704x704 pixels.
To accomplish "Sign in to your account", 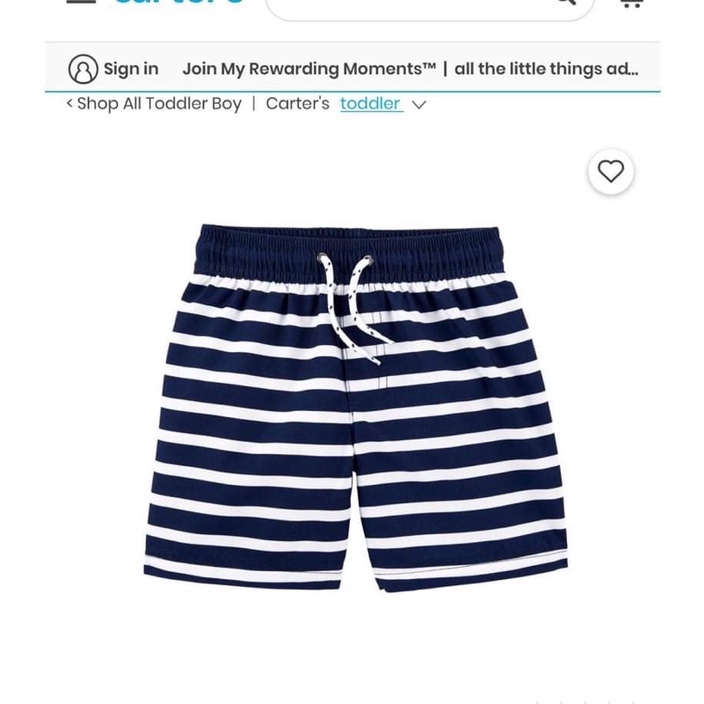I will pos(114,69).
